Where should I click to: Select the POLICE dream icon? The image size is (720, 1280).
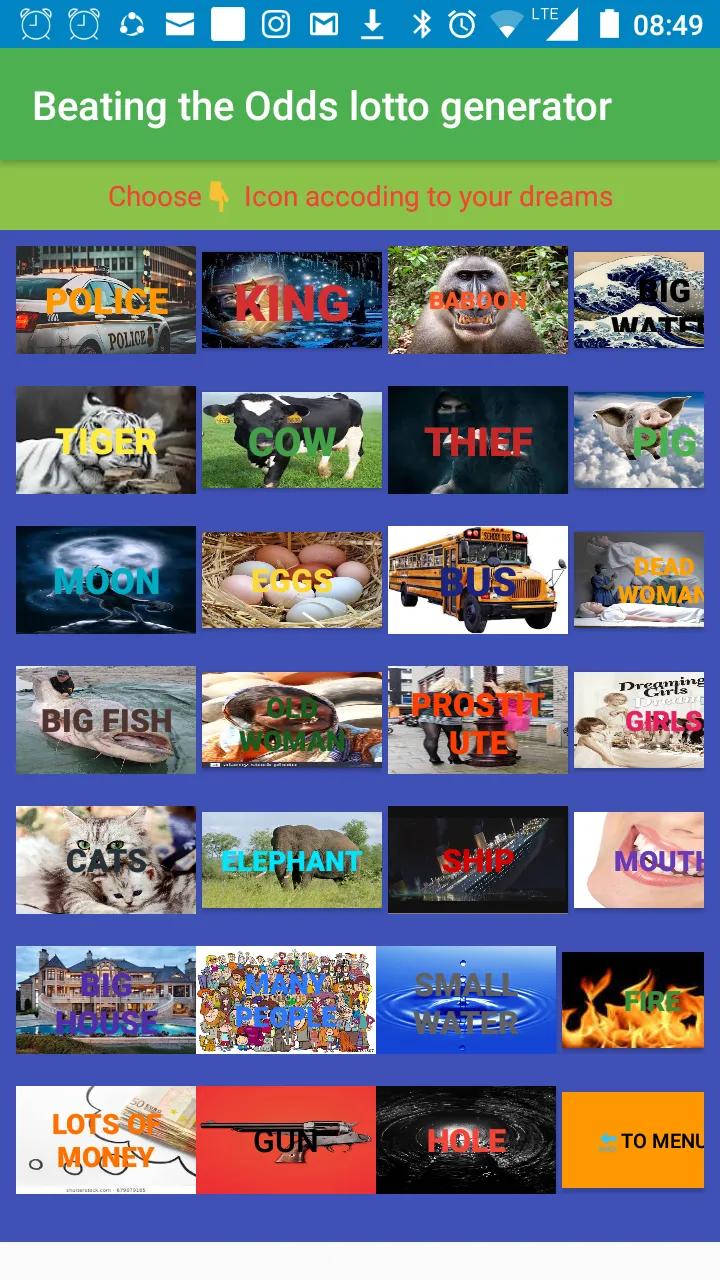click(106, 300)
